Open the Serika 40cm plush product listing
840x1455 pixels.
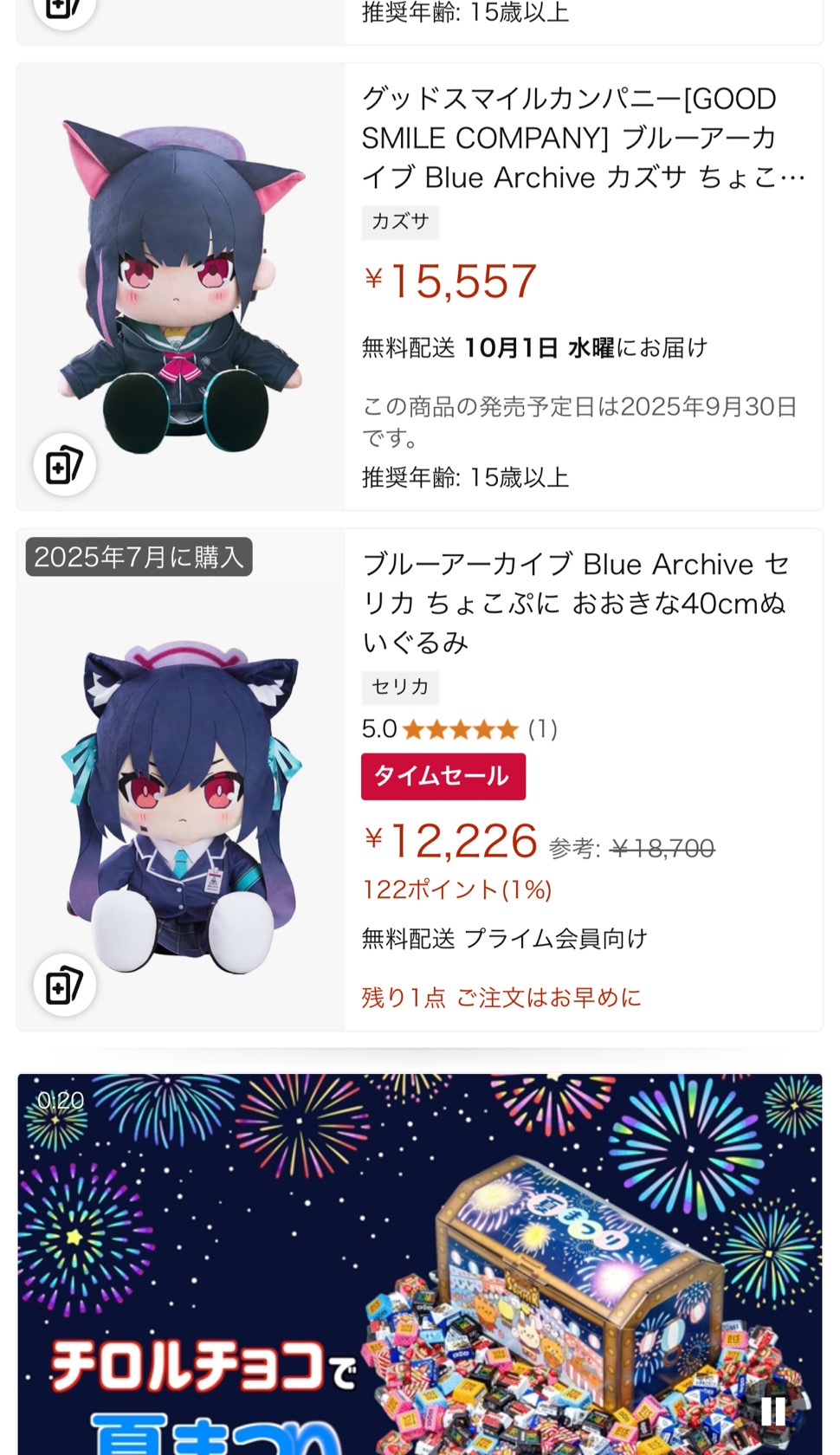(575, 603)
